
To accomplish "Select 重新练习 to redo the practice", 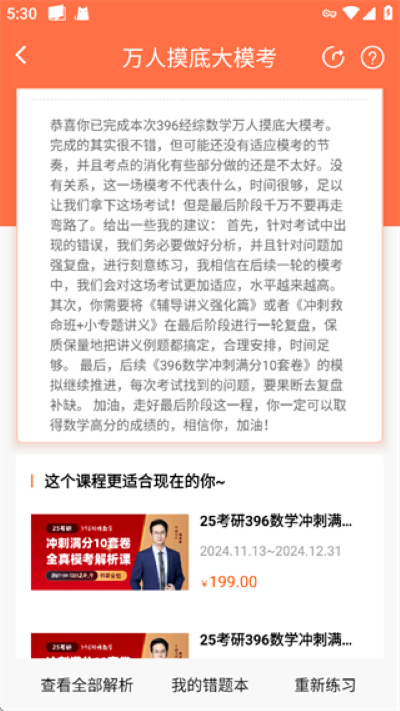I will tap(325, 685).
